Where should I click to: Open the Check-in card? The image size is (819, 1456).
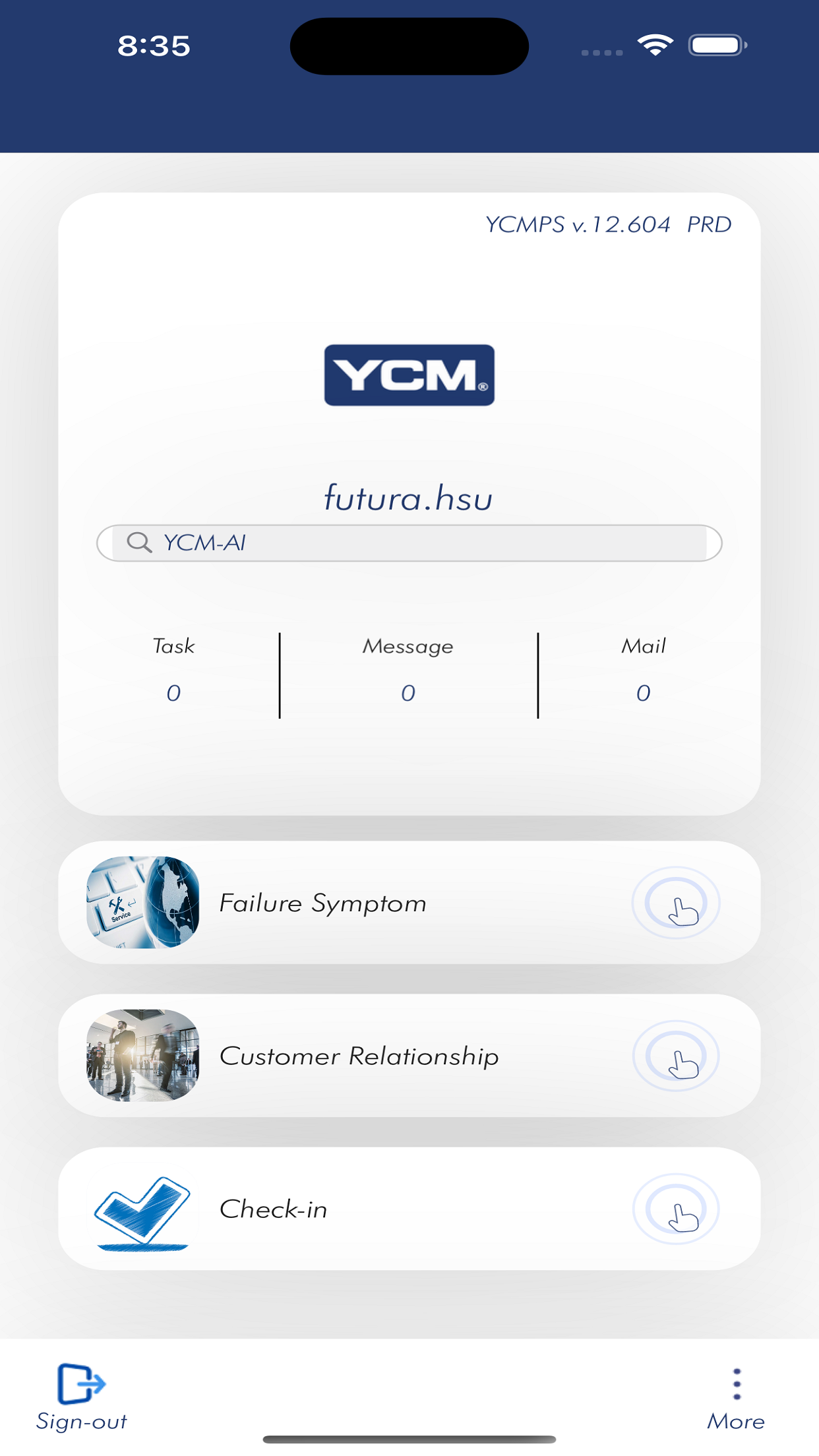pyautogui.click(x=409, y=1208)
